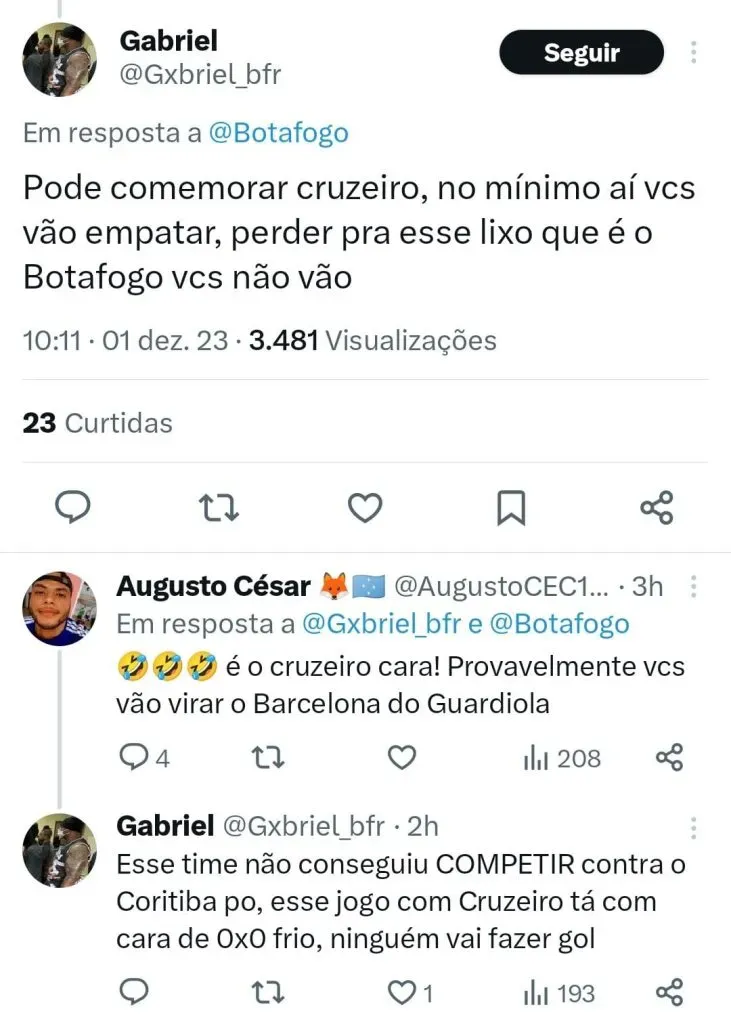This screenshot has width=731, height=1024.
Task: Share Augusto César's reply
Action: pos(669,758)
